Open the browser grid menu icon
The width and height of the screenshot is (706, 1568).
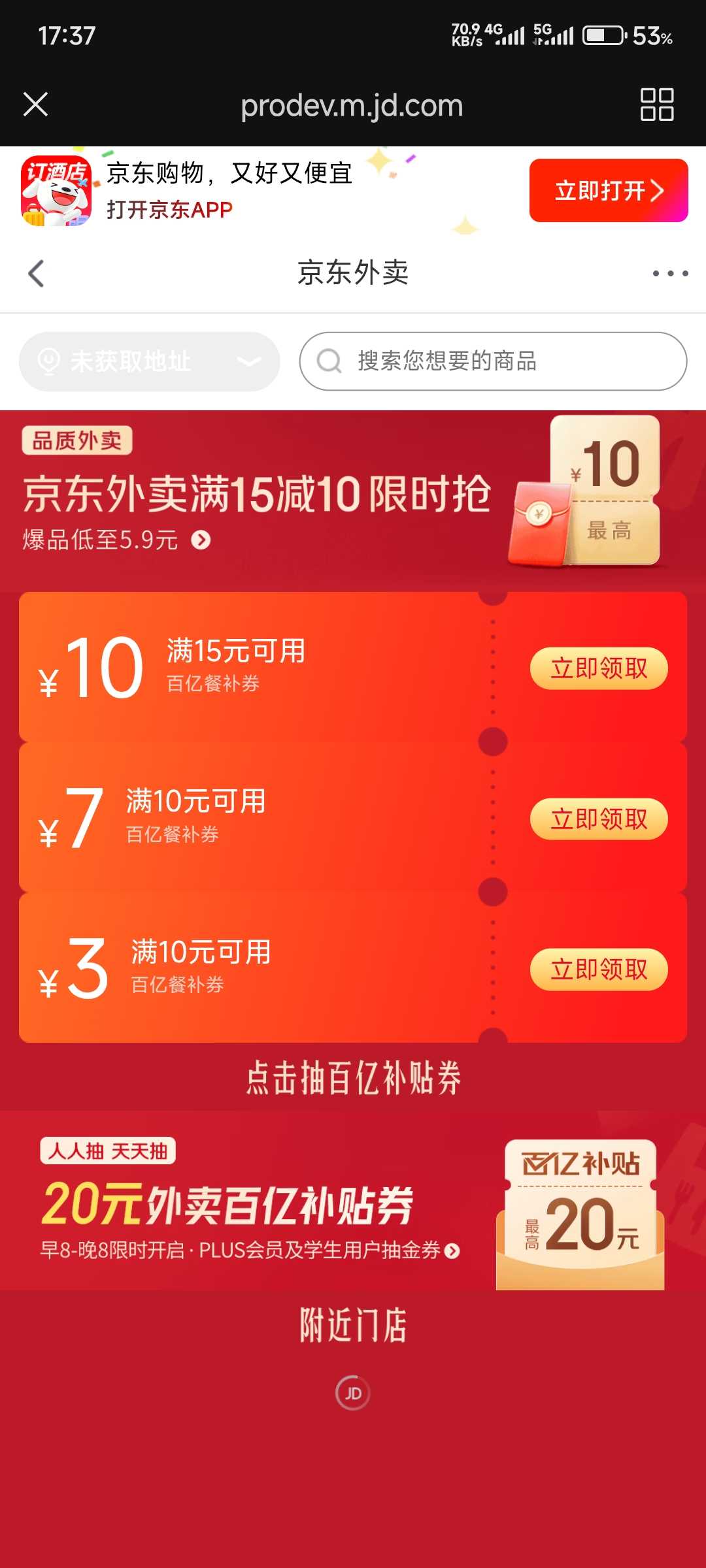pyautogui.click(x=656, y=105)
